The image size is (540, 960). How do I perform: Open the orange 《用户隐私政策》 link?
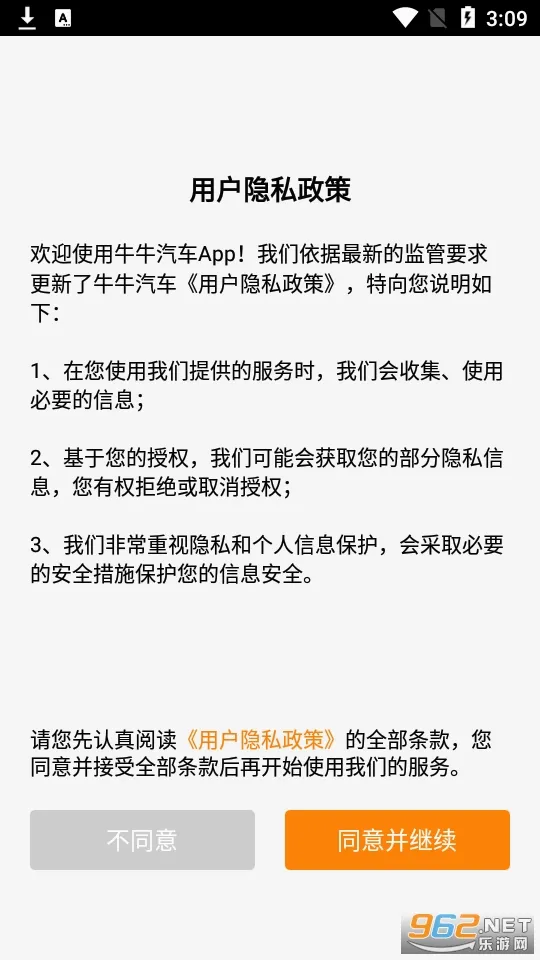(x=262, y=740)
